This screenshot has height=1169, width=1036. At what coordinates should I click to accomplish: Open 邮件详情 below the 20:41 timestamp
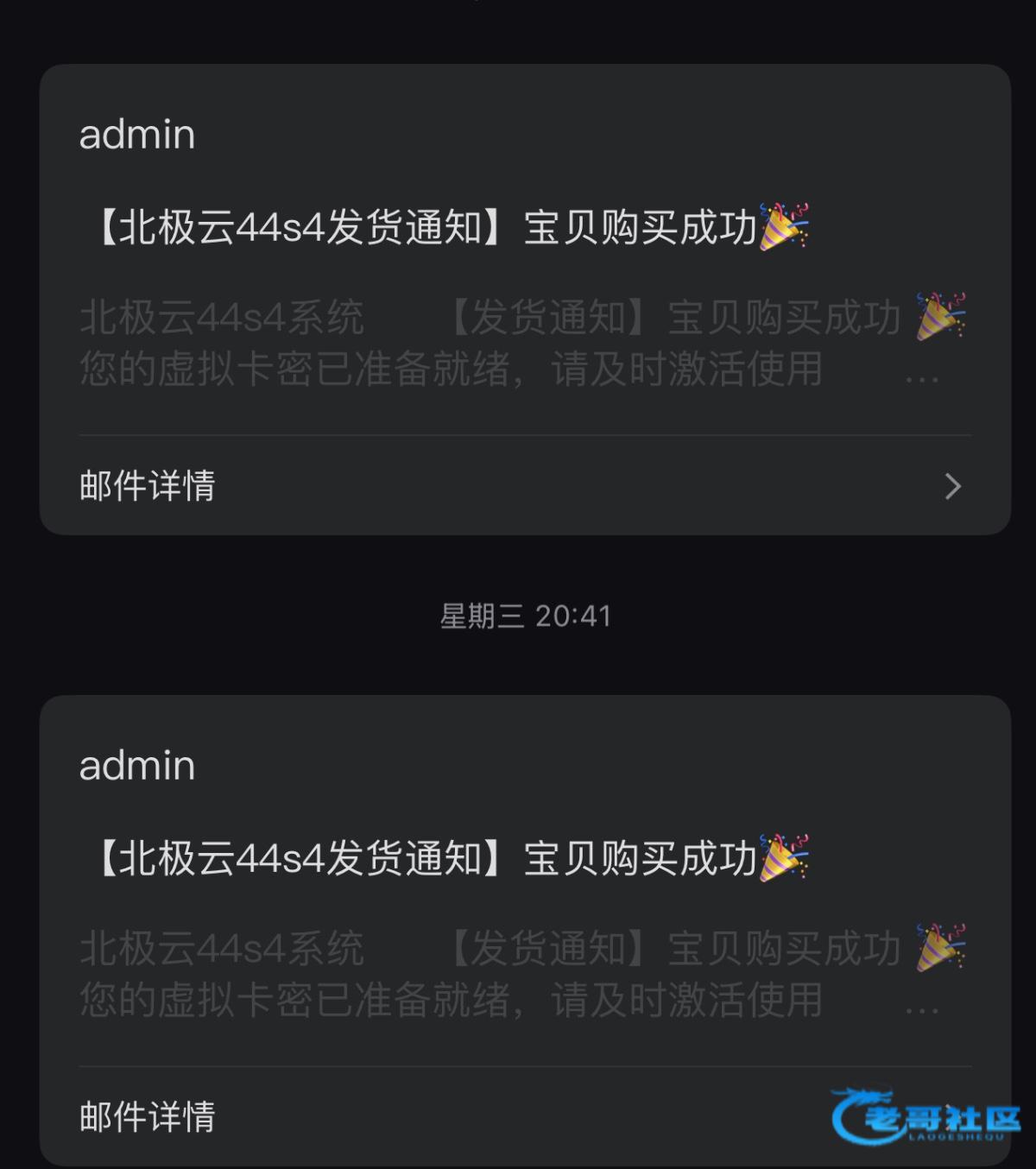[x=432, y=1116]
